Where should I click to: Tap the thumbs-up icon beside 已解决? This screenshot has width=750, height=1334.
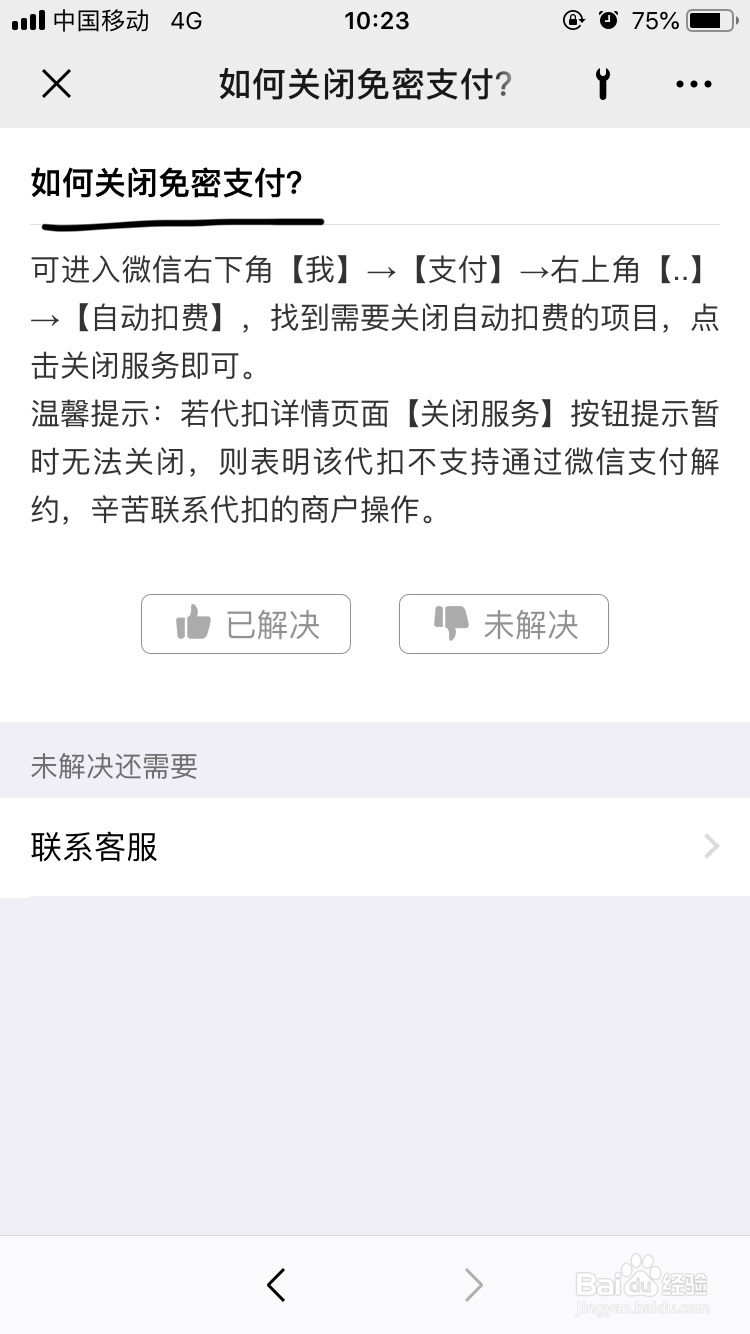click(x=194, y=623)
